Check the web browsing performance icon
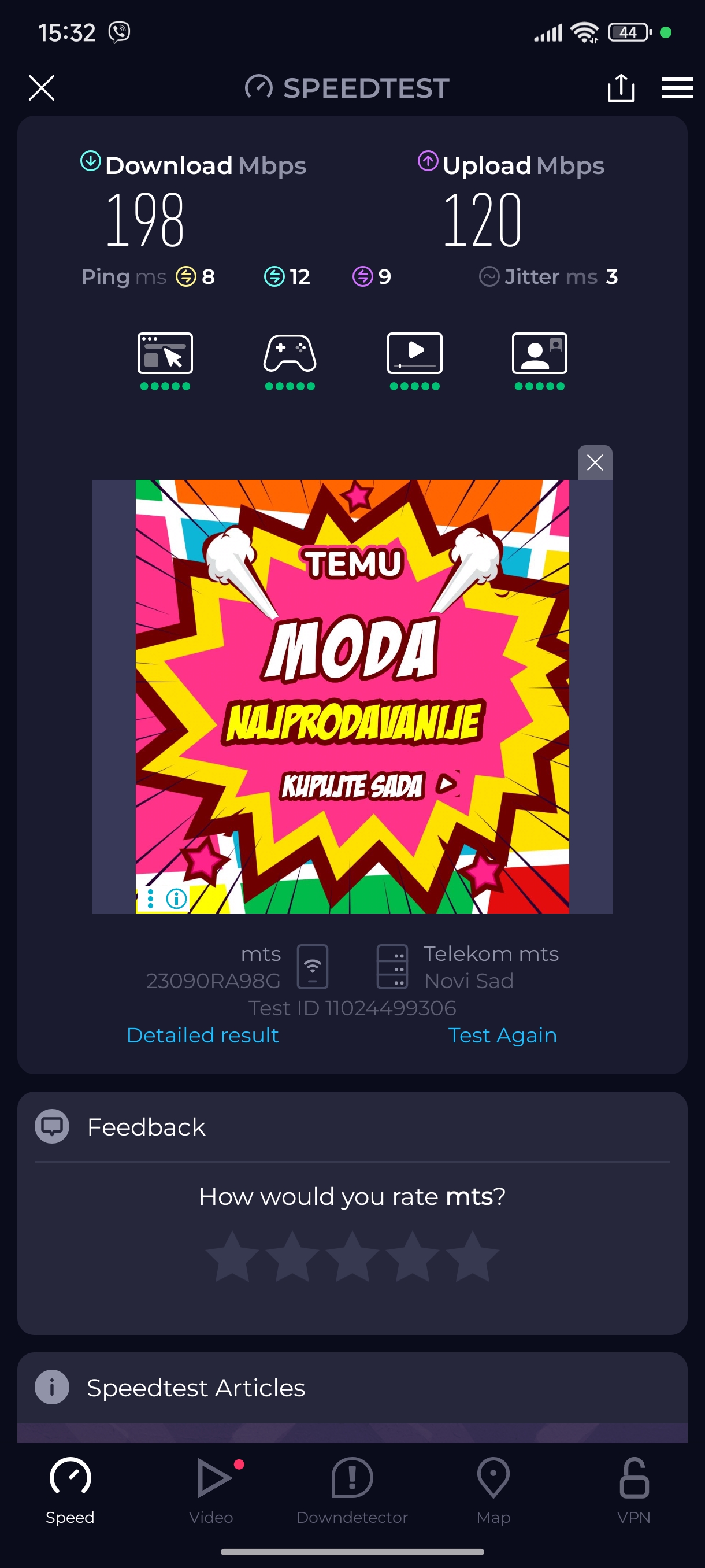Image resolution: width=705 pixels, height=1568 pixels. click(165, 353)
